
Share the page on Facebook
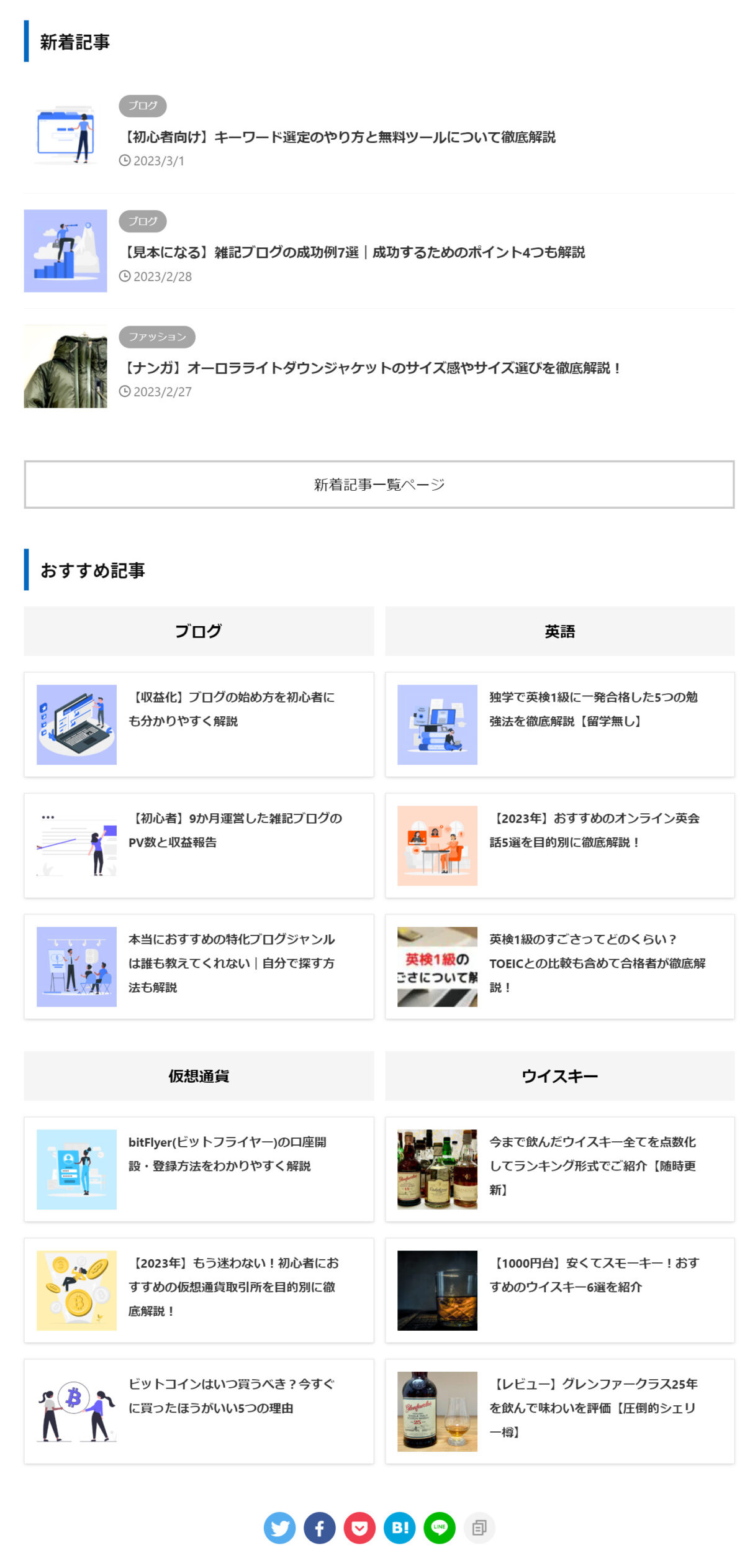tap(318, 1527)
